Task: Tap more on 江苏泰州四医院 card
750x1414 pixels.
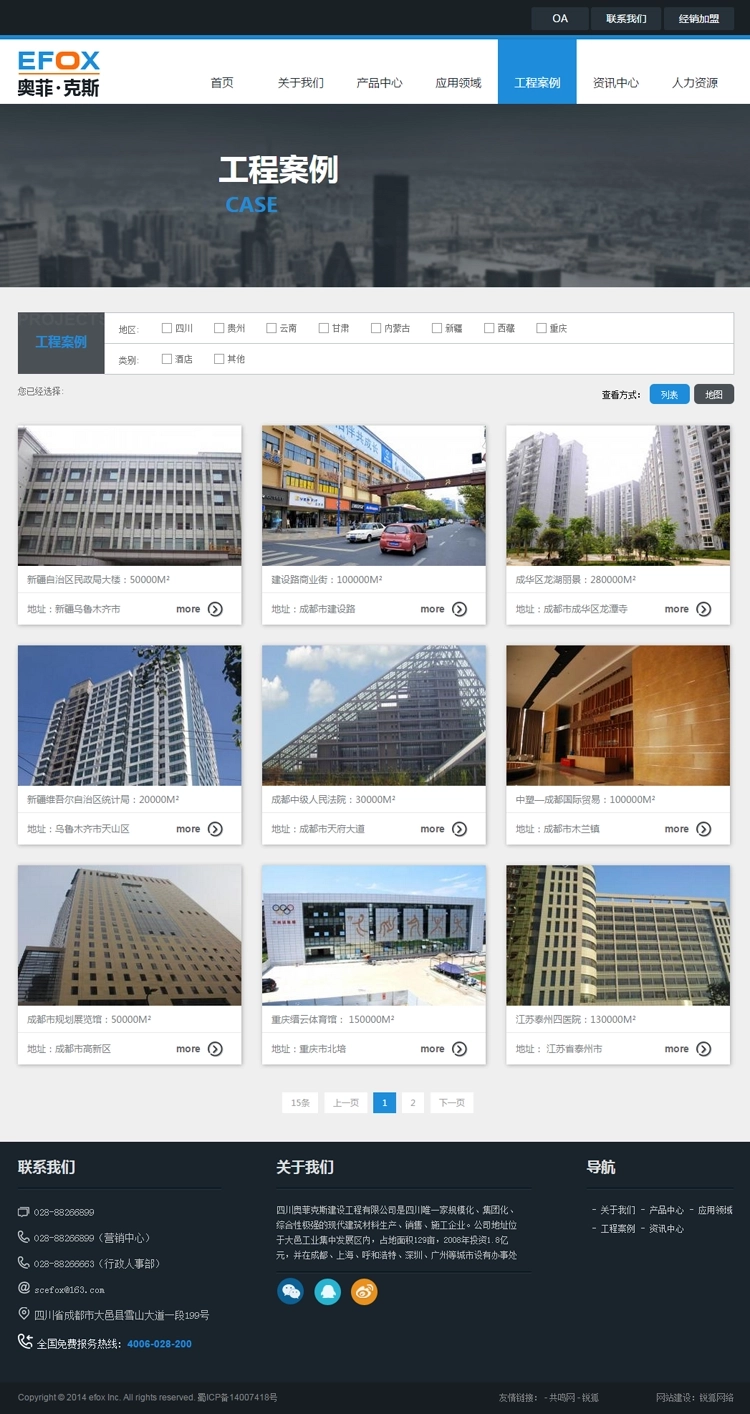Action: [689, 1049]
